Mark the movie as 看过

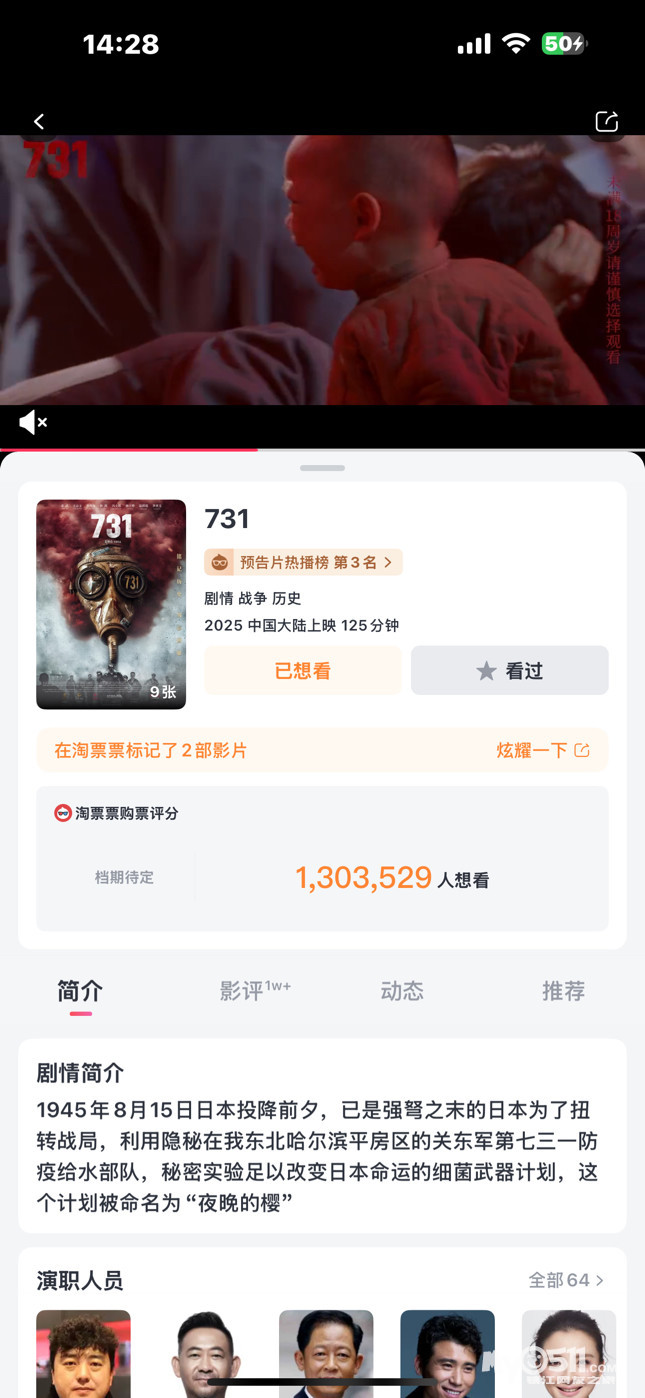pyautogui.click(x=509, y=671)
